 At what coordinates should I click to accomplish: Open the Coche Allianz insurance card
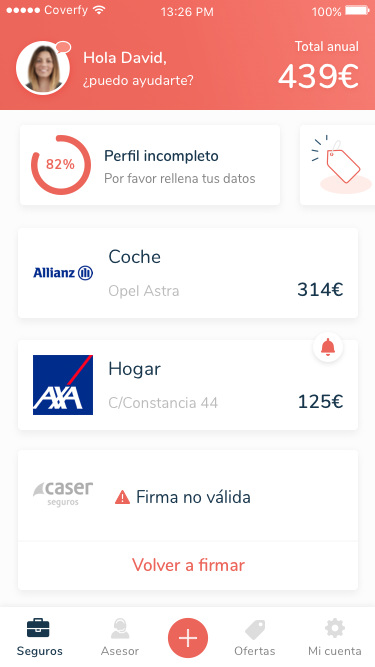click(188, 273)
